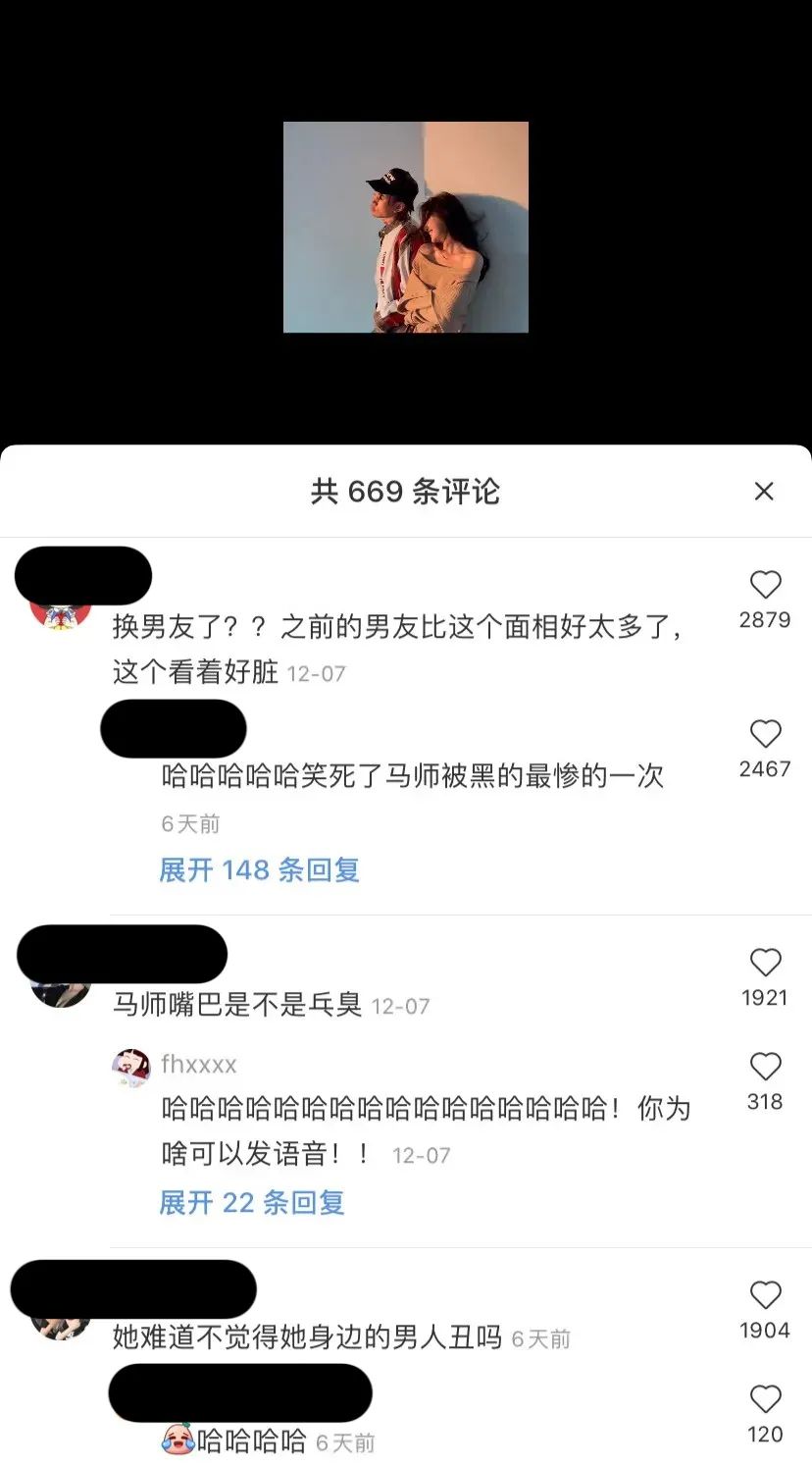Like fhxxxx's reply
812x1467 pixels.
(x=765, y=1067)
